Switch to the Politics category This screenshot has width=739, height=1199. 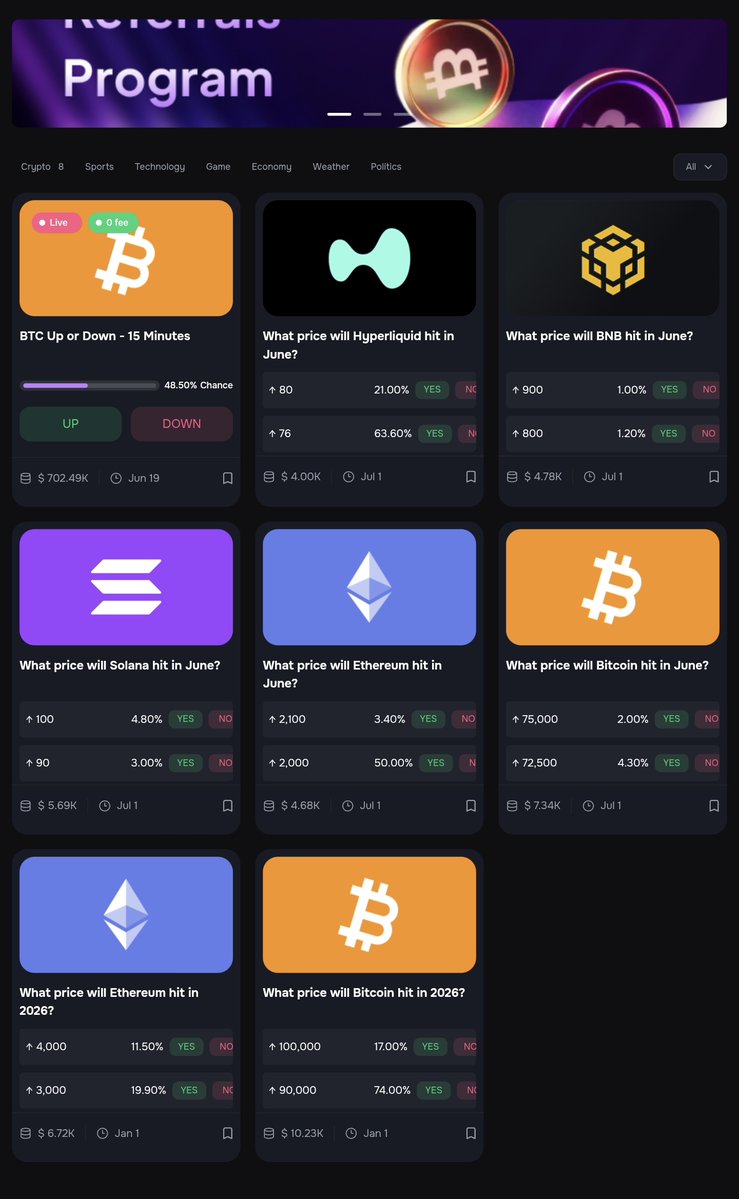click(x=386, y=167)
